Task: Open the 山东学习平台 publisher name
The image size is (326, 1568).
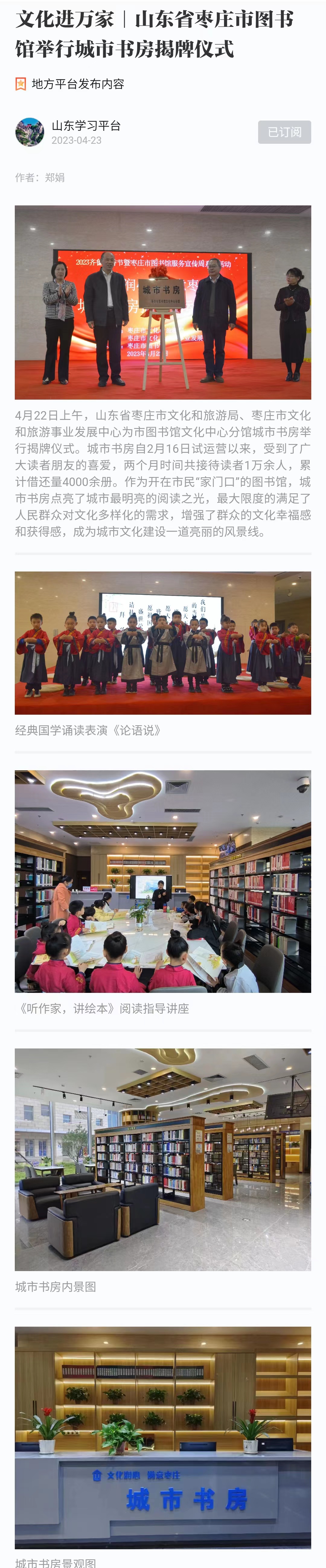Action: pos(86,125)
